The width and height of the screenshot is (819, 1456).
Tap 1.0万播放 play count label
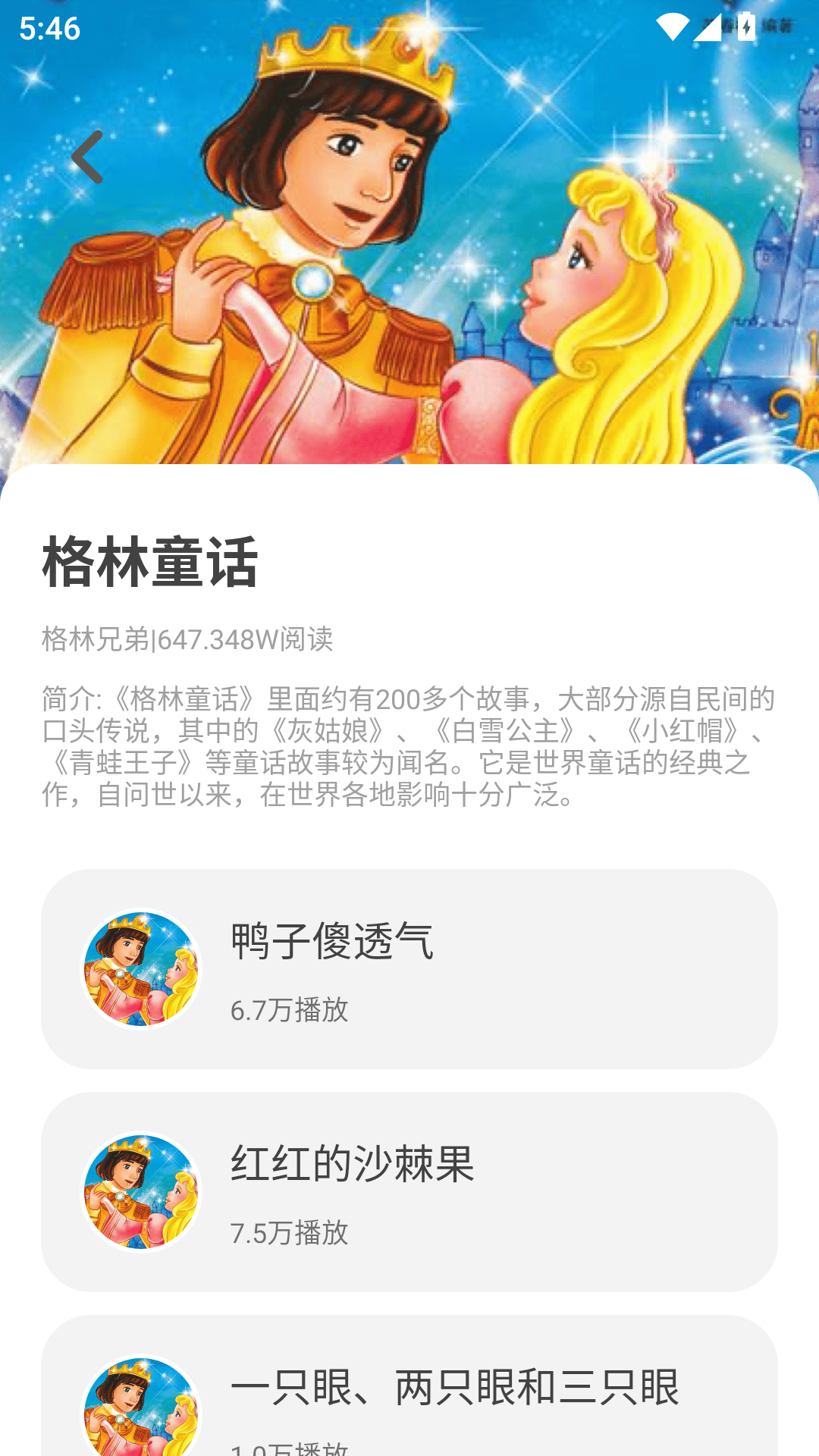pos(290,1447)
